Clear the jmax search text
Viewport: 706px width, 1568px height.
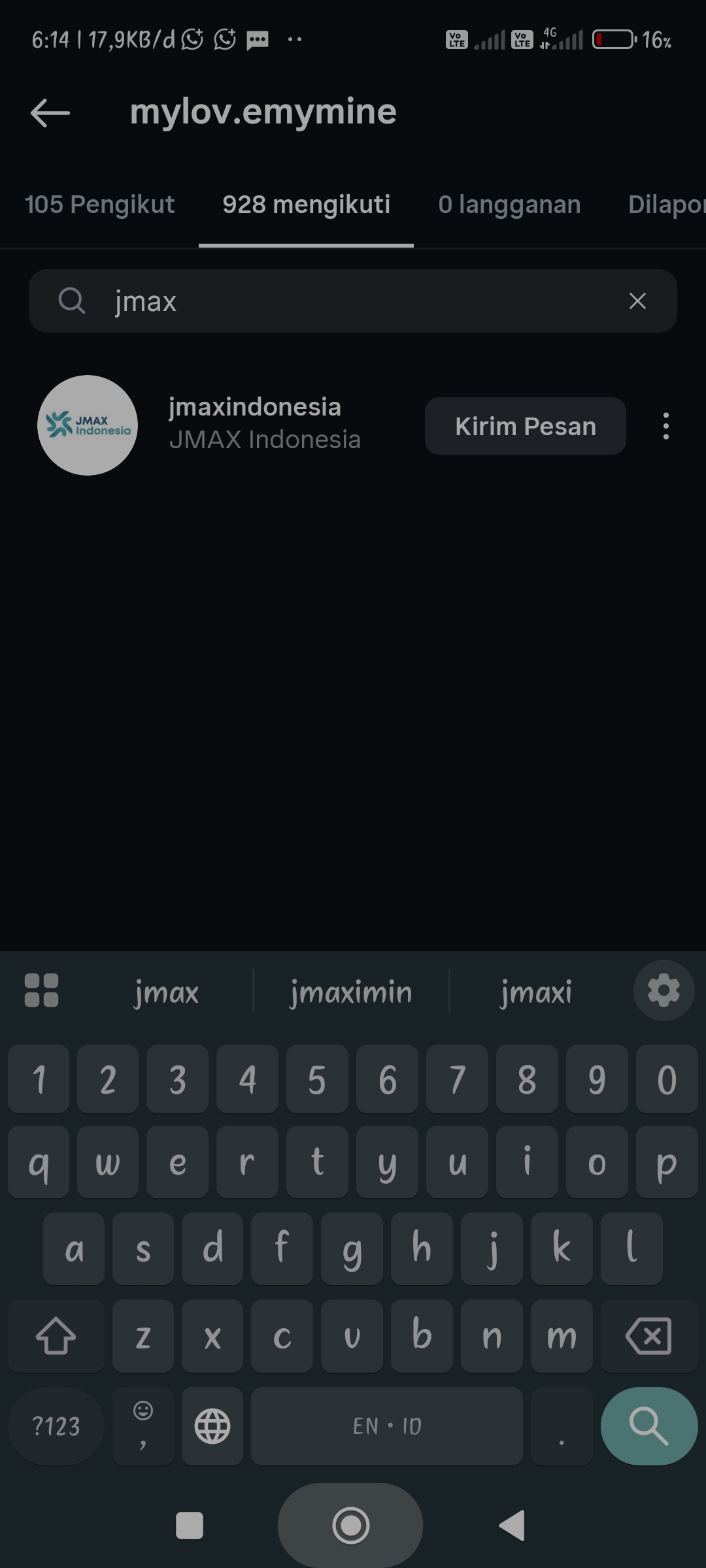[637, 301]
